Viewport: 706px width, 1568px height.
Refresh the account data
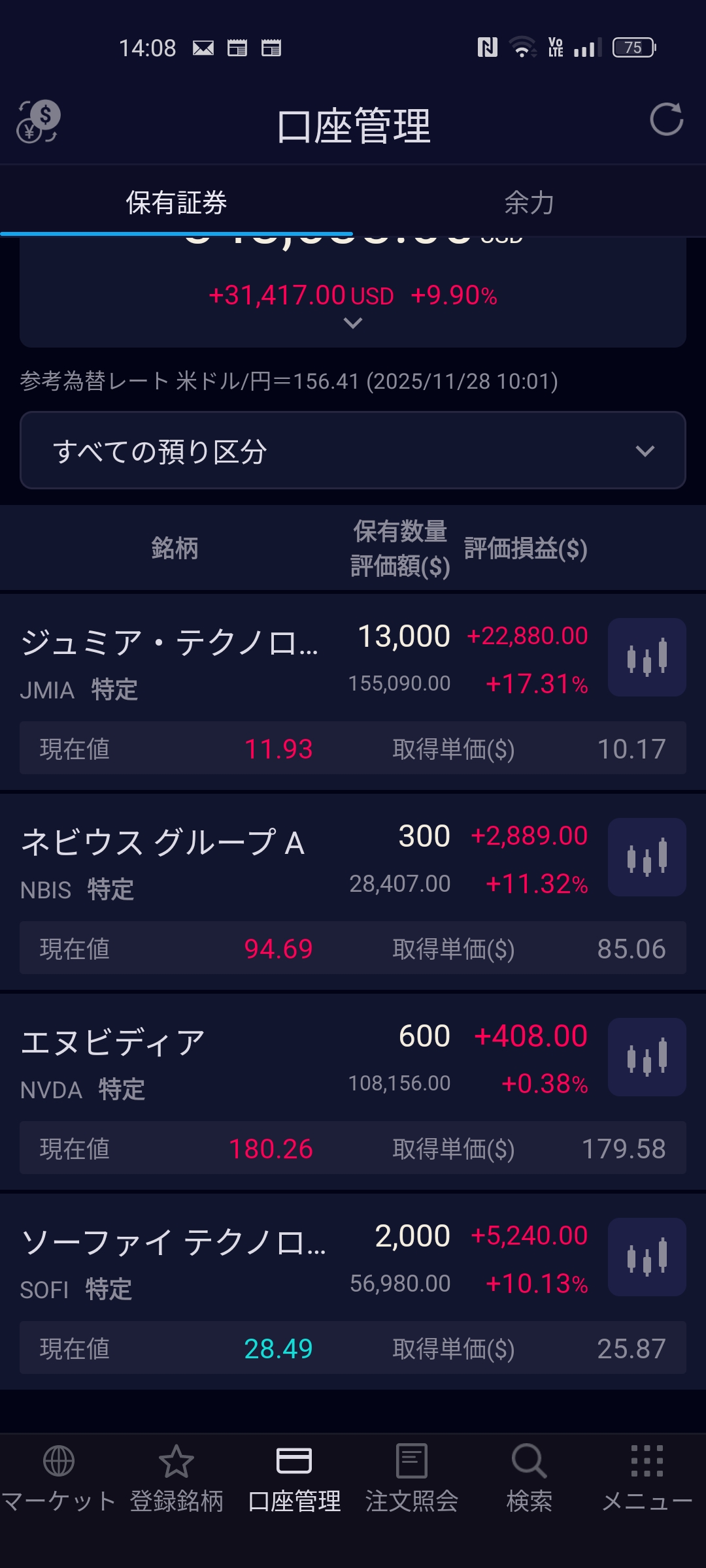[666, 120]
